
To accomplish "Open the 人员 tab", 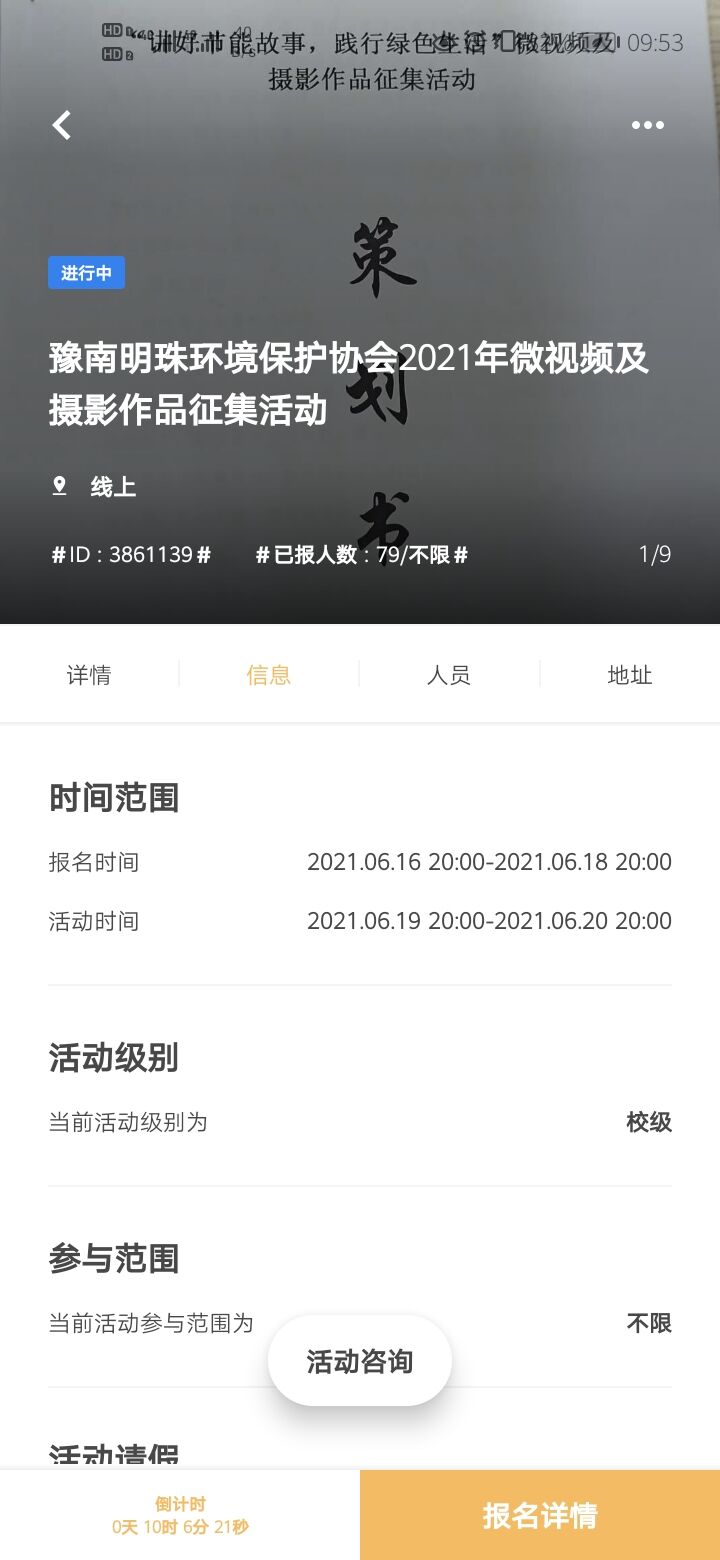I will coord(449,675).
